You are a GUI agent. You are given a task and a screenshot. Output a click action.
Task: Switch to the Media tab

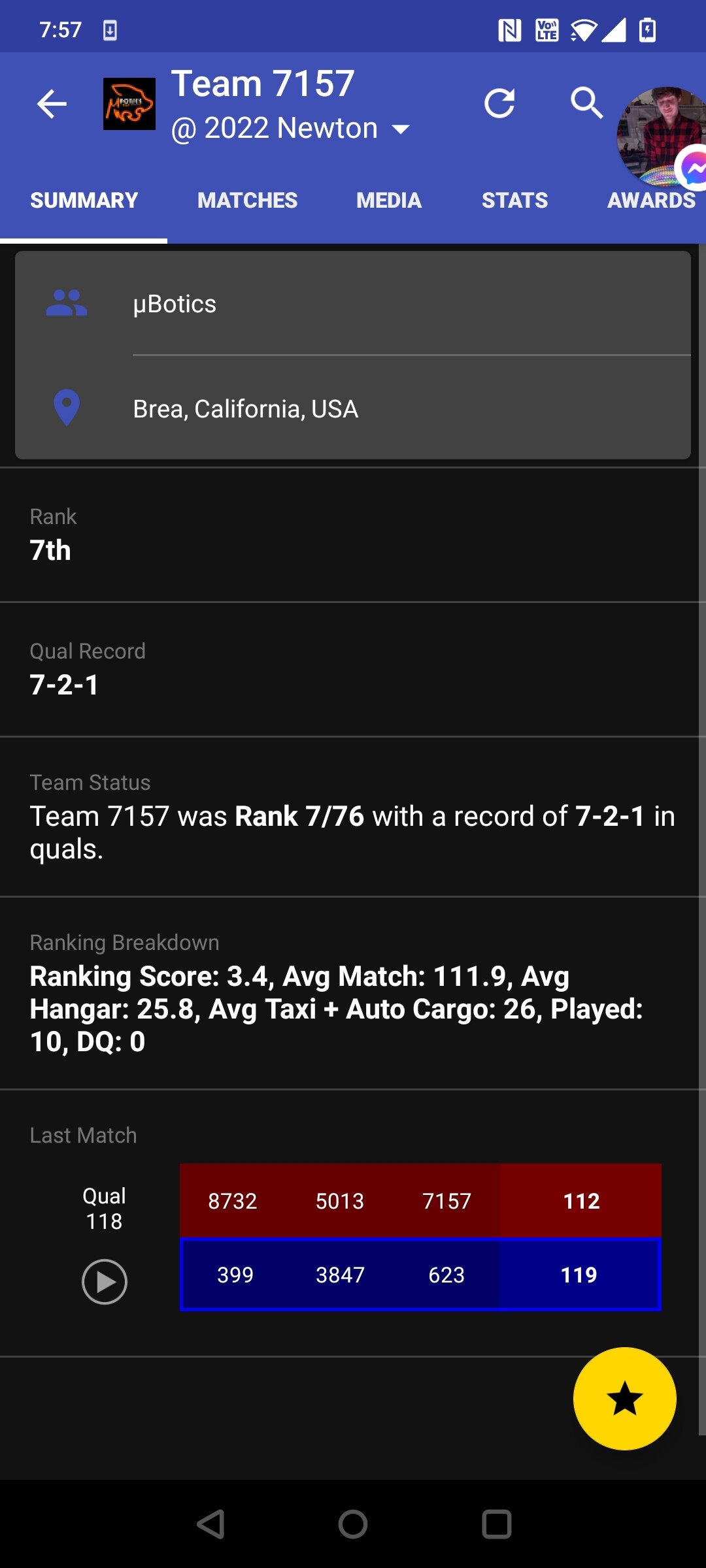point(389,201)
